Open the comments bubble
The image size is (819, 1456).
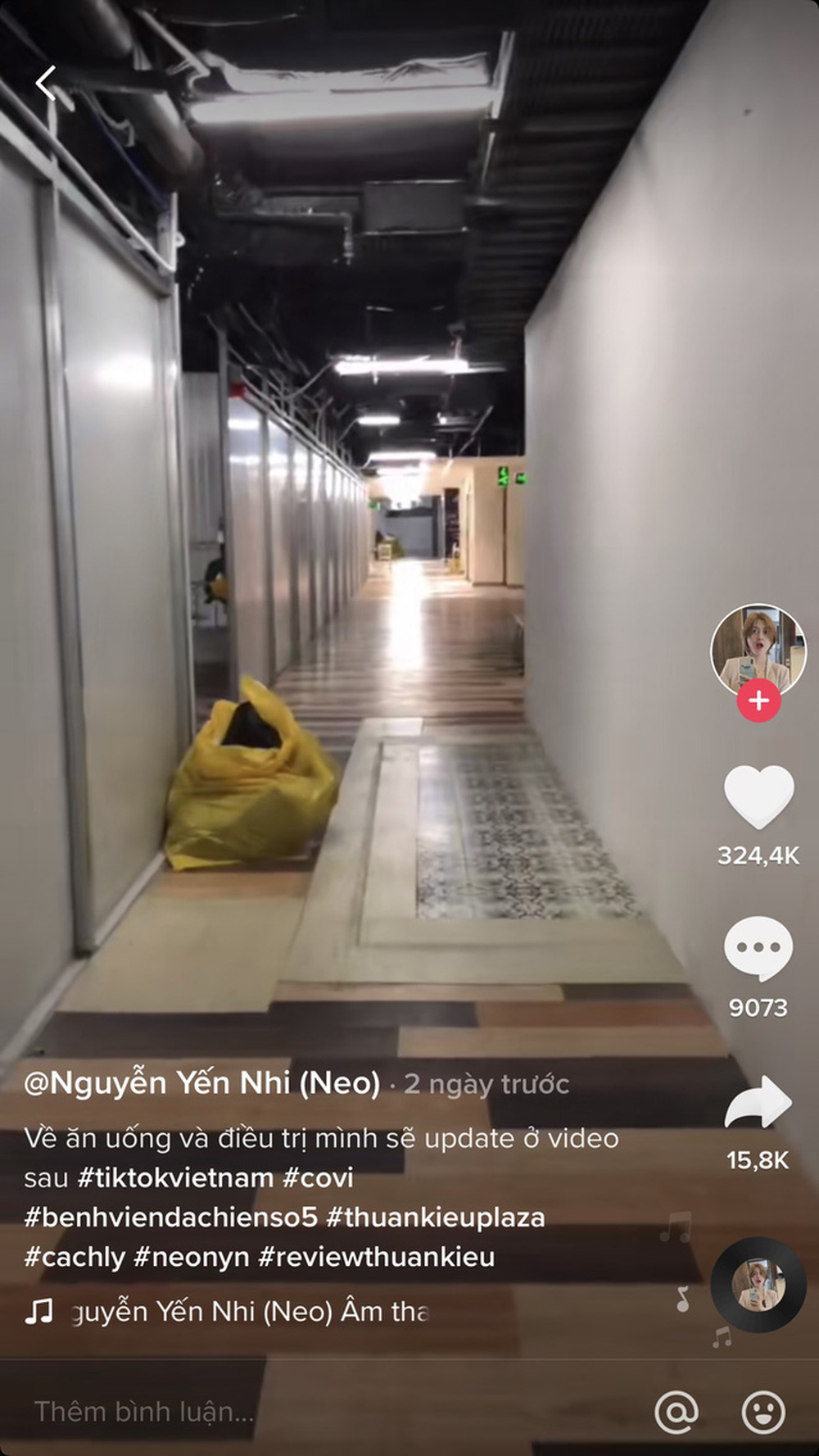tap(758, 949)
